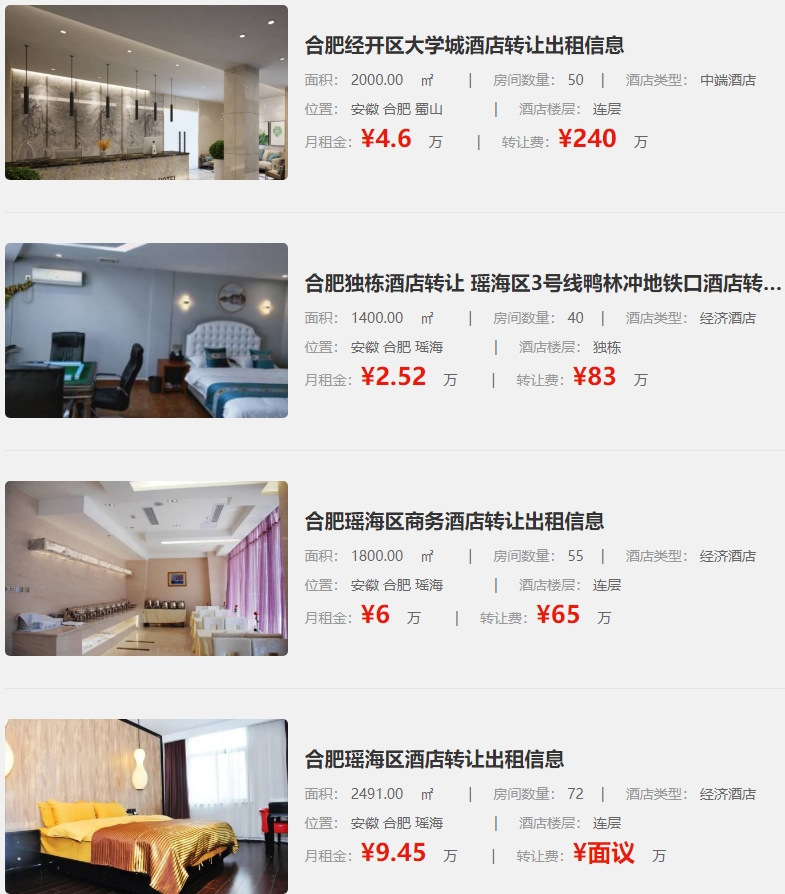The height and width of the screenshot is (894, 785).
Task: Open the 合肥瑶海区酒店转让出租信息 listing
Action: point(434,759)
